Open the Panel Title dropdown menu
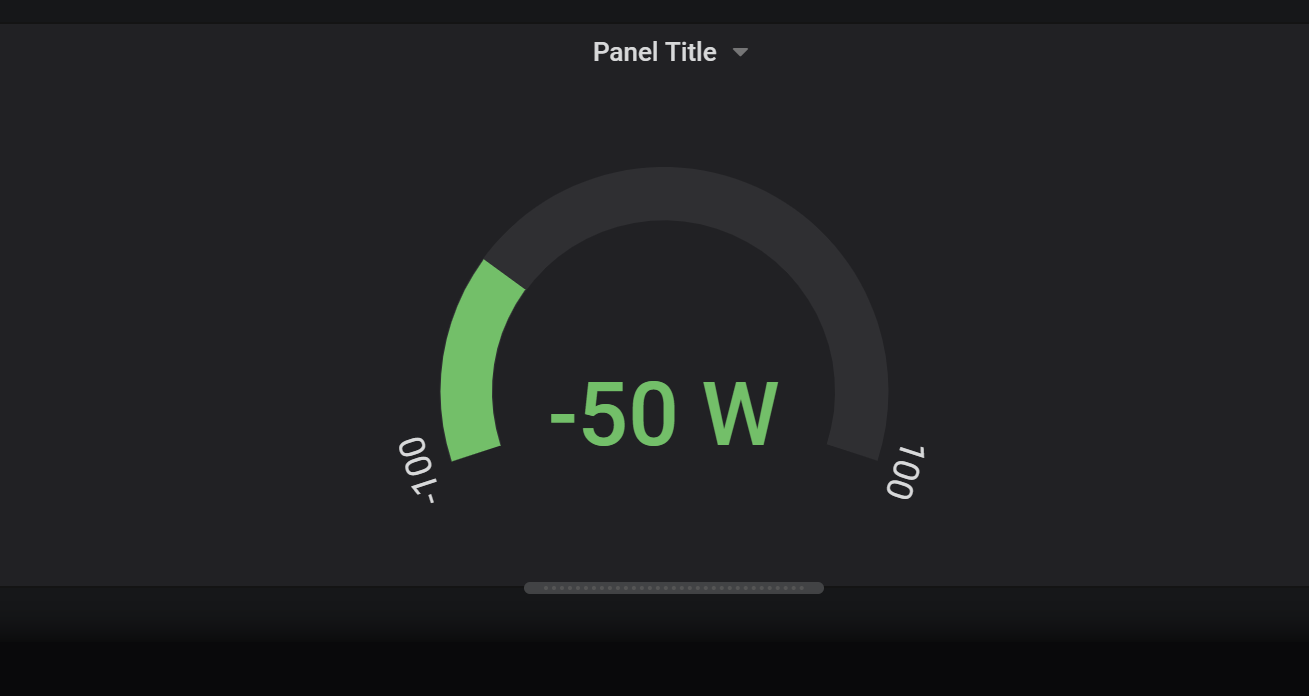 pyautogui.click(x=740, y=52)
